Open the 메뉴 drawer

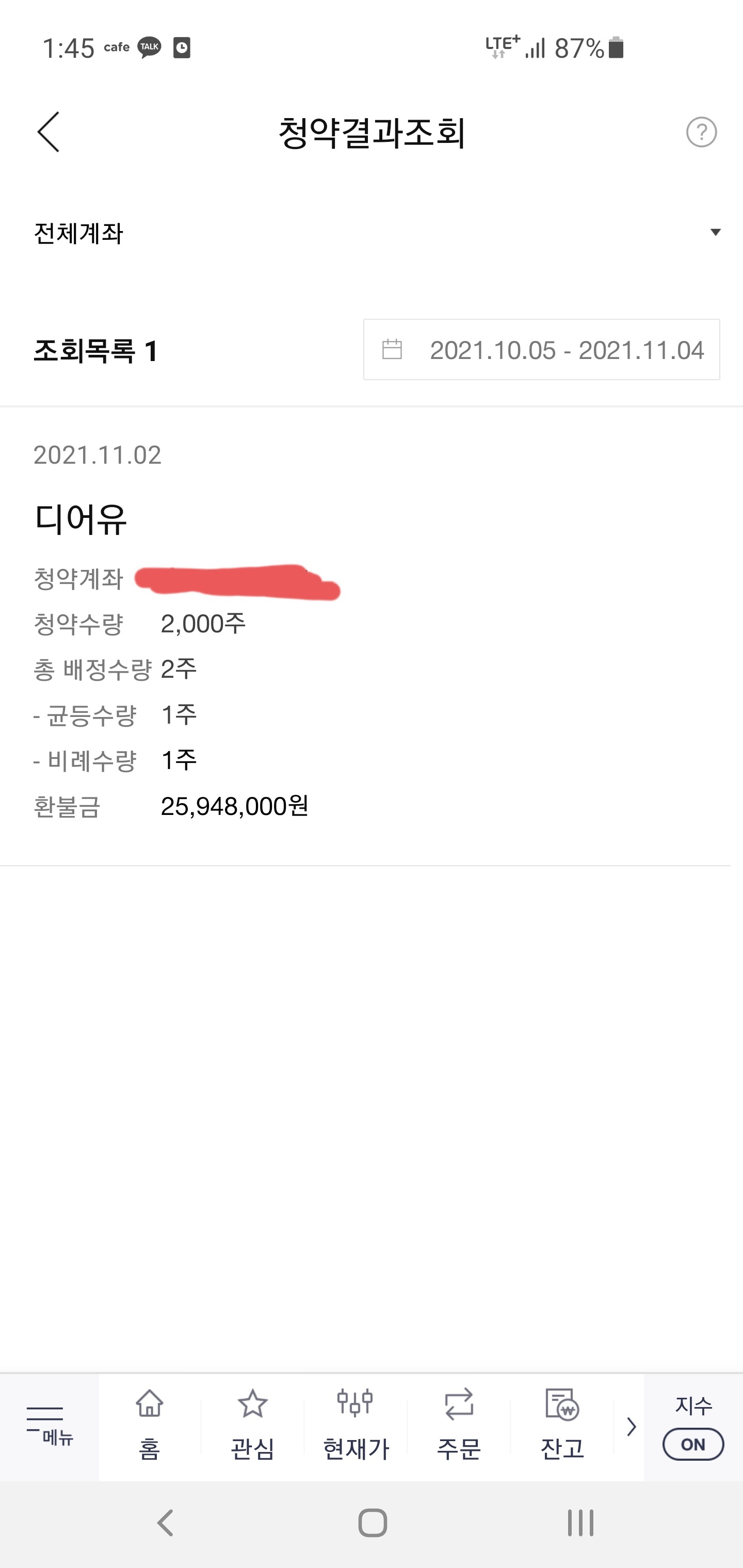(50, 1427)
